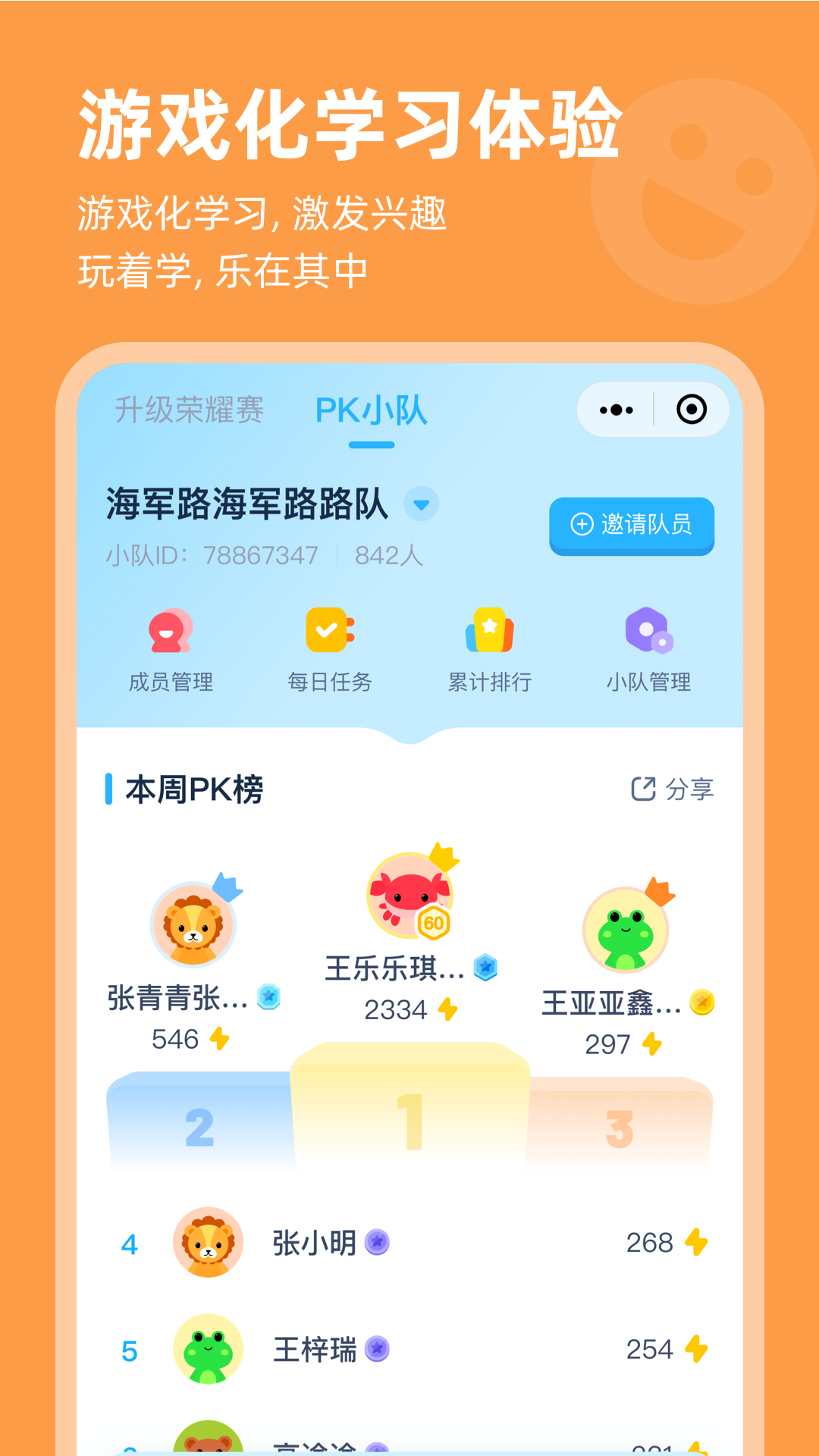The height and width of the screenshot is (1456, 819).
Task: Switch to the 升级荣耀赛 tab
Action: [190, 409]
